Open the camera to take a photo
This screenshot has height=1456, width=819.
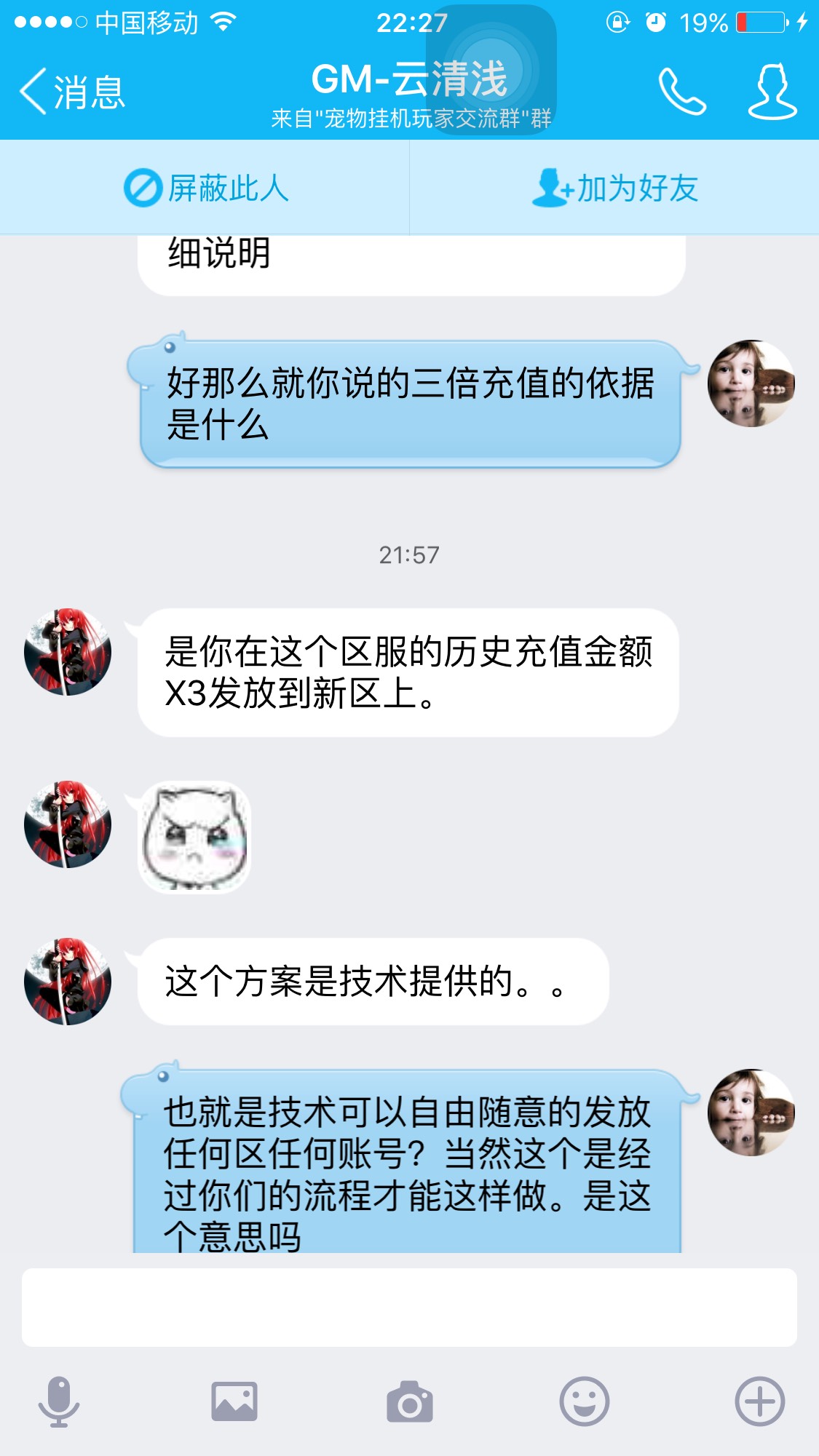coord(409,1401)
